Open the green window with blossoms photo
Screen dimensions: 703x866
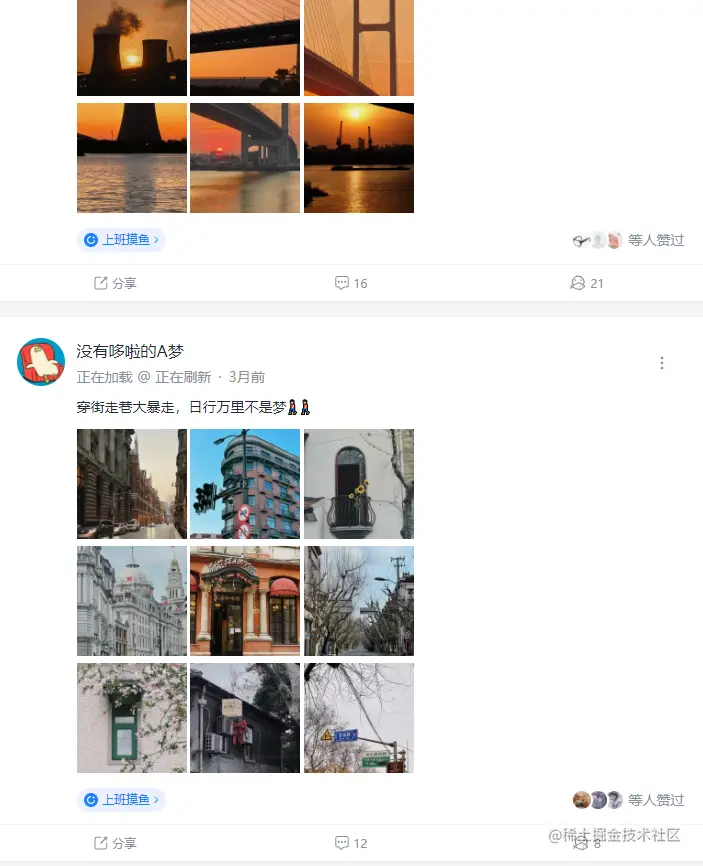132,717
